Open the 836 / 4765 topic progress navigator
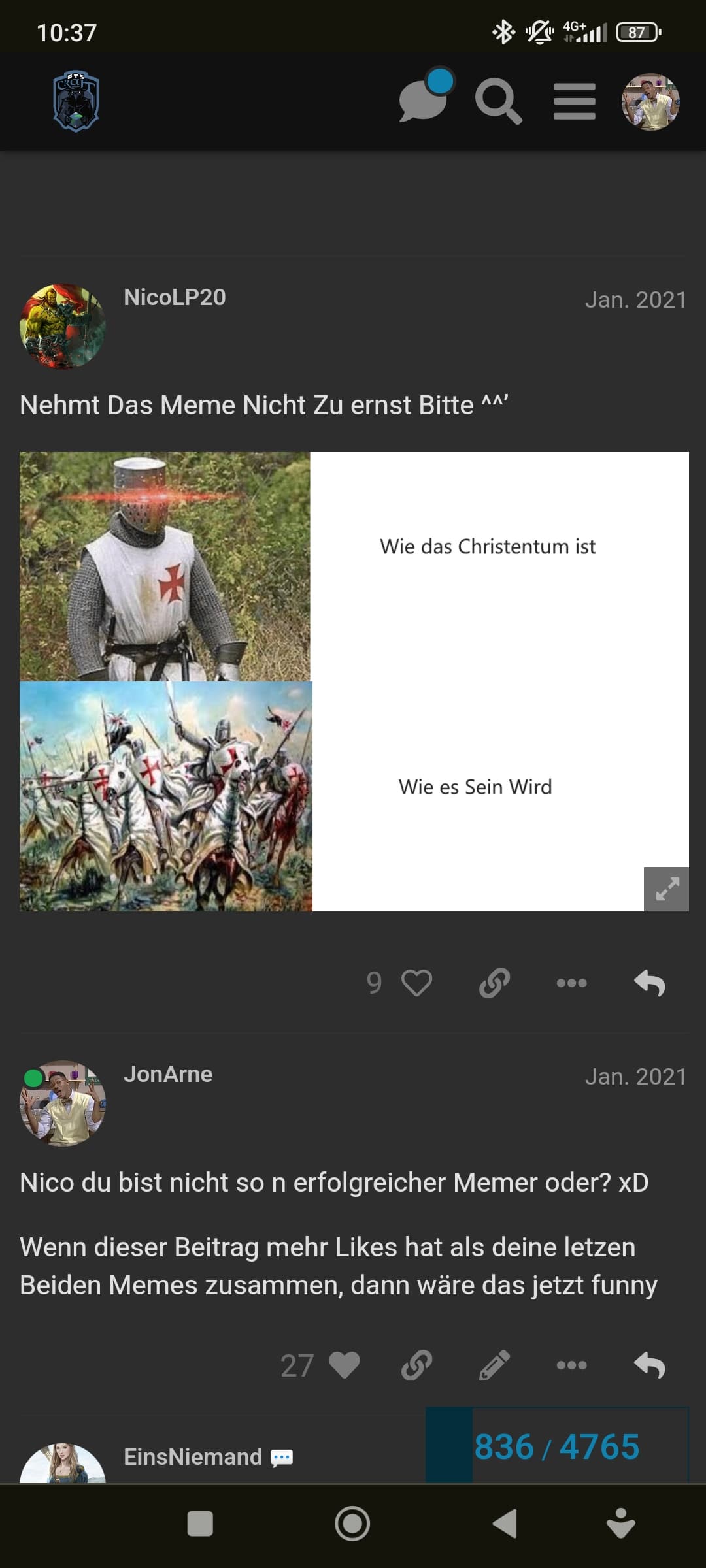Screen dimensions: 706x1568 tap(556, 1446)
